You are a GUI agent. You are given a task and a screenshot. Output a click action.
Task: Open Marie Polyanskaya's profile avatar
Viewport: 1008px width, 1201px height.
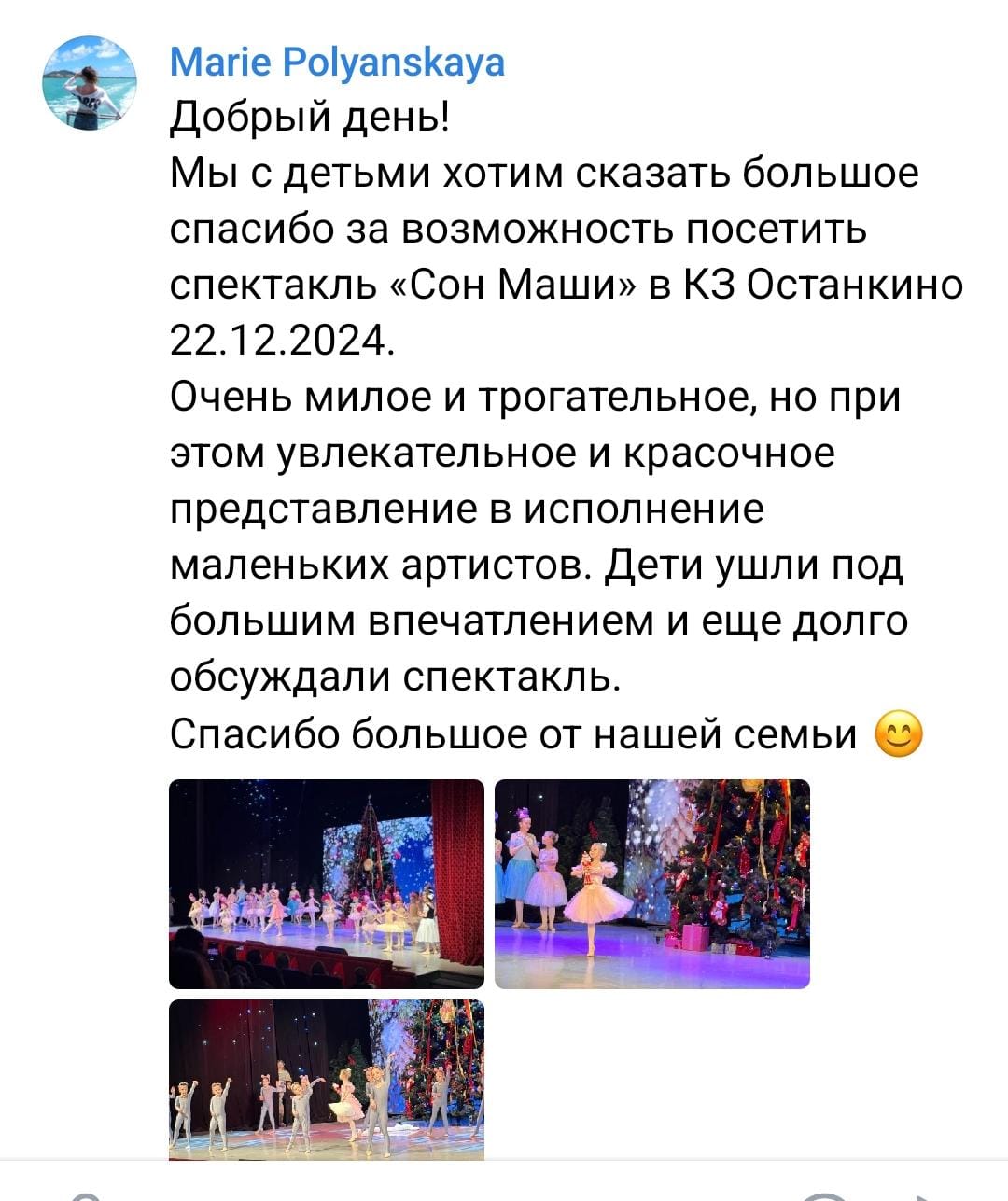[x=90, y=83]
